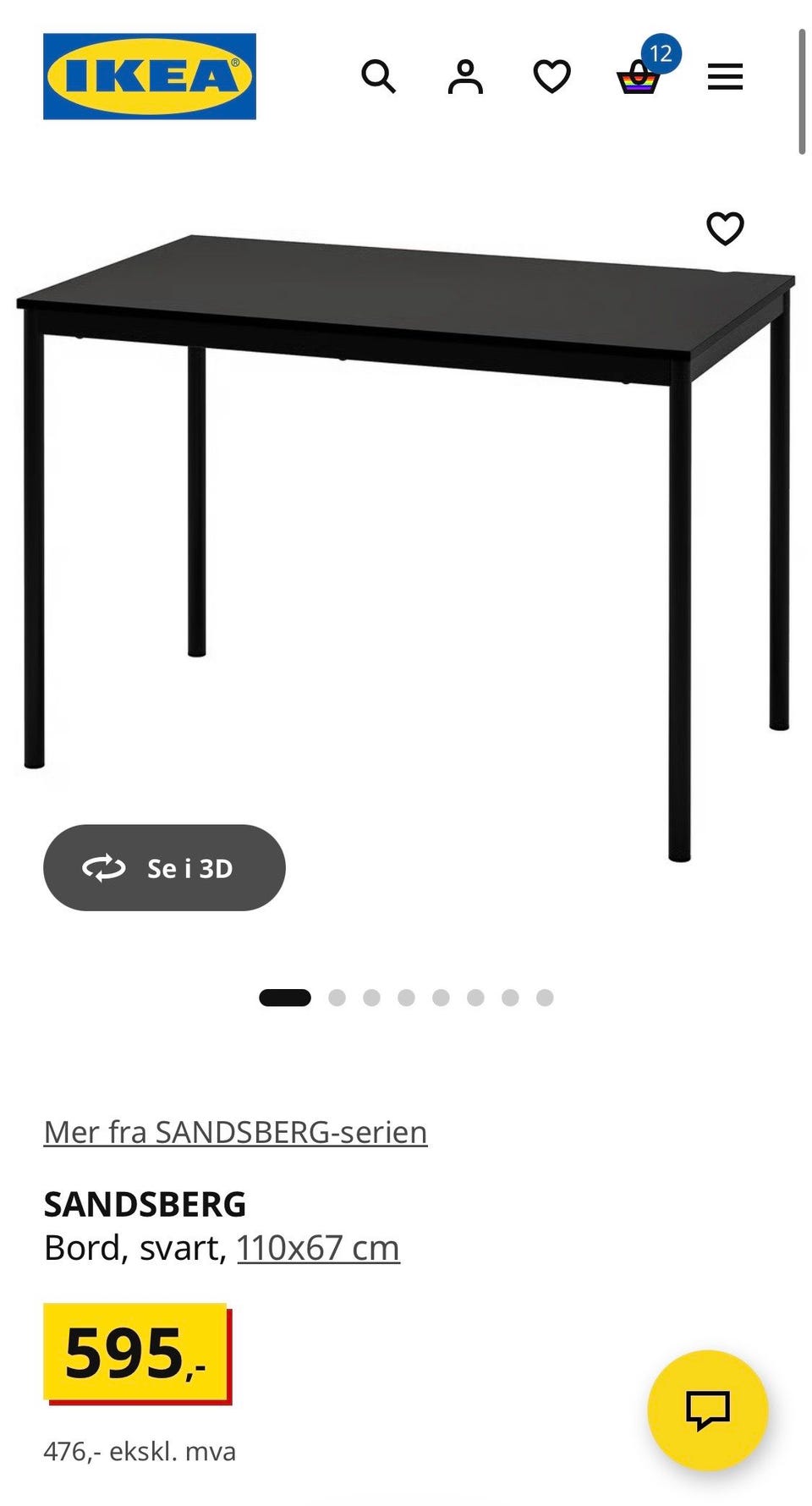This screenshot has height=1506, width=812.
Task: Toggle the wishlist heart in the header
Action: (x=551, y=77)
